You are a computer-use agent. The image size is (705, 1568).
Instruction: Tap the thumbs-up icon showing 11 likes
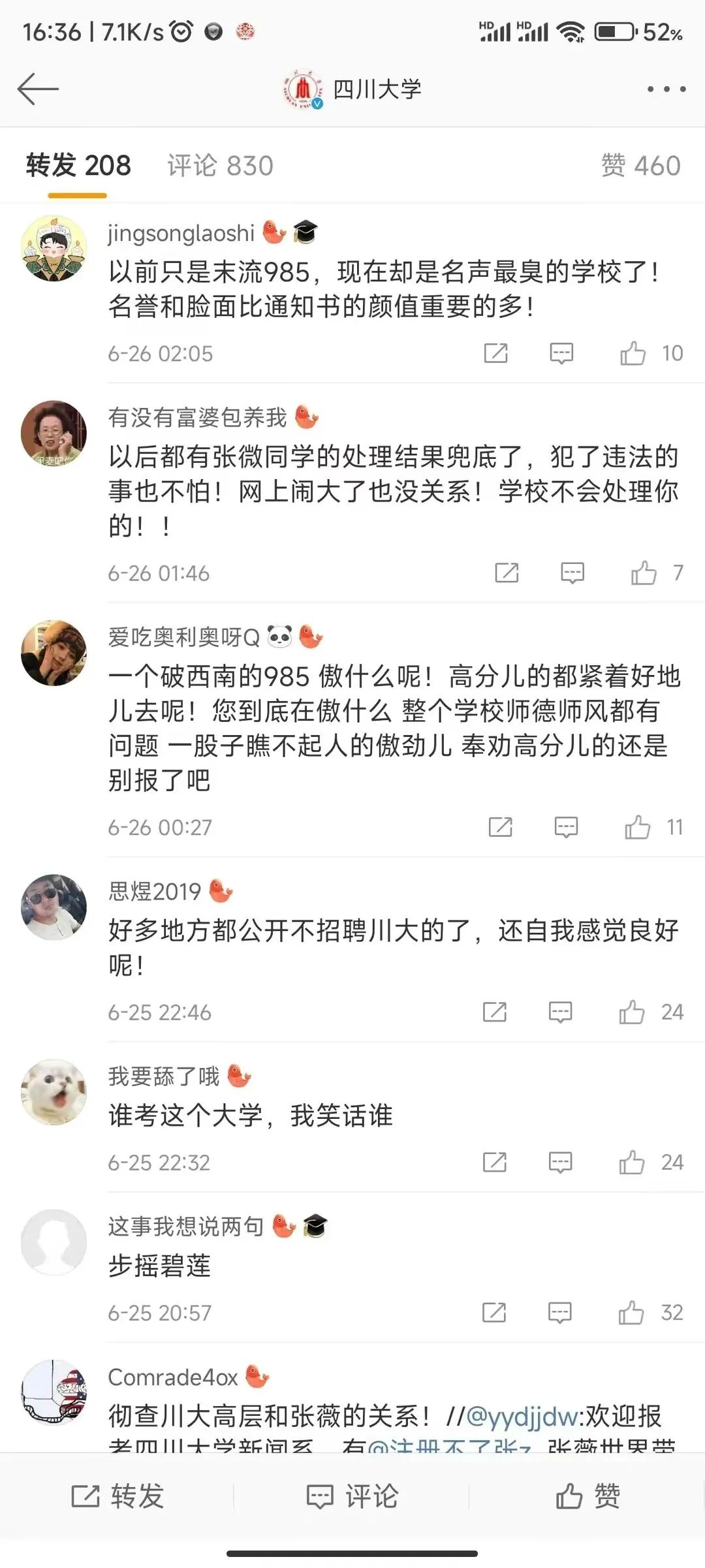tap(636, 826)
